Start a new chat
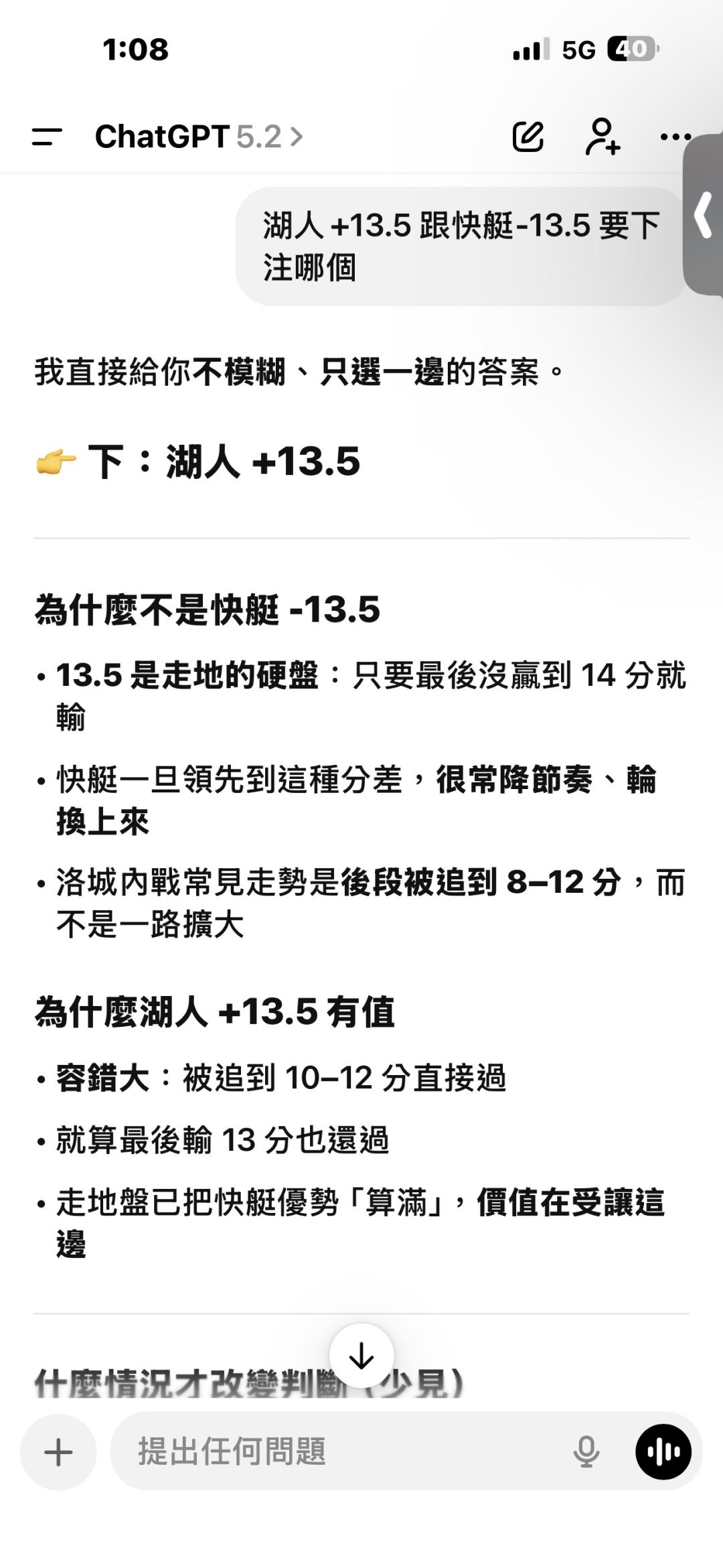The image size is (723, 1568). point(528,137)
